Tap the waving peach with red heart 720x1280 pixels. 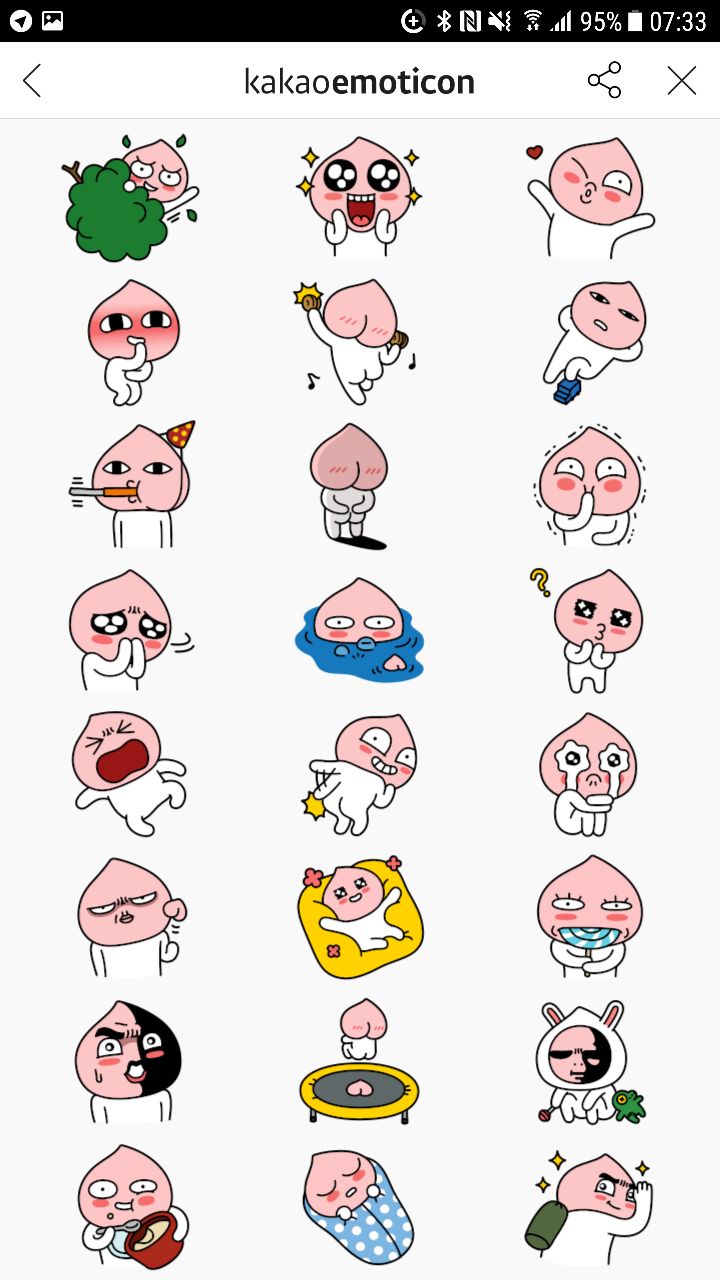click(x=590, y=197)
